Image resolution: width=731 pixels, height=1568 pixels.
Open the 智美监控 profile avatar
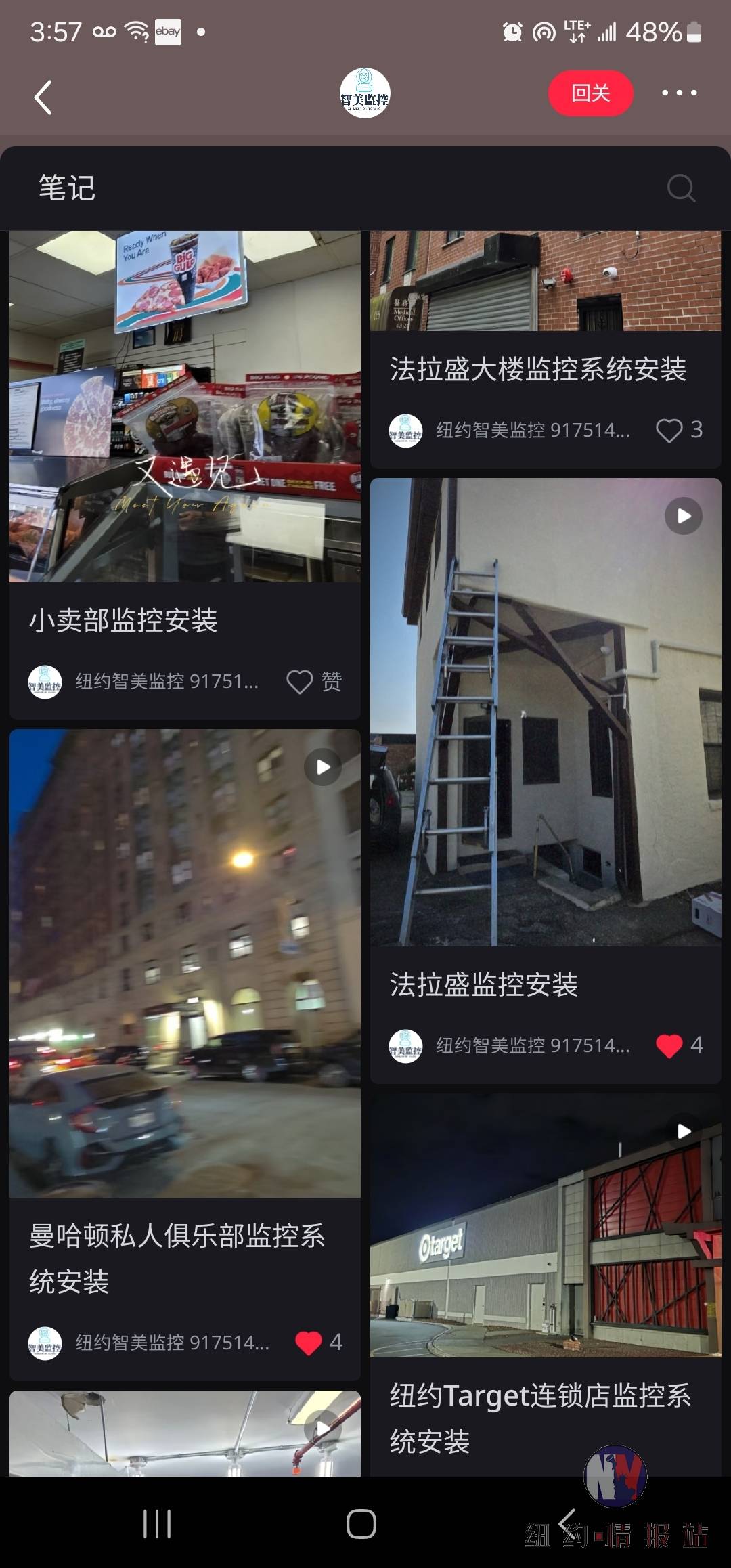click(x=365, y=93)
